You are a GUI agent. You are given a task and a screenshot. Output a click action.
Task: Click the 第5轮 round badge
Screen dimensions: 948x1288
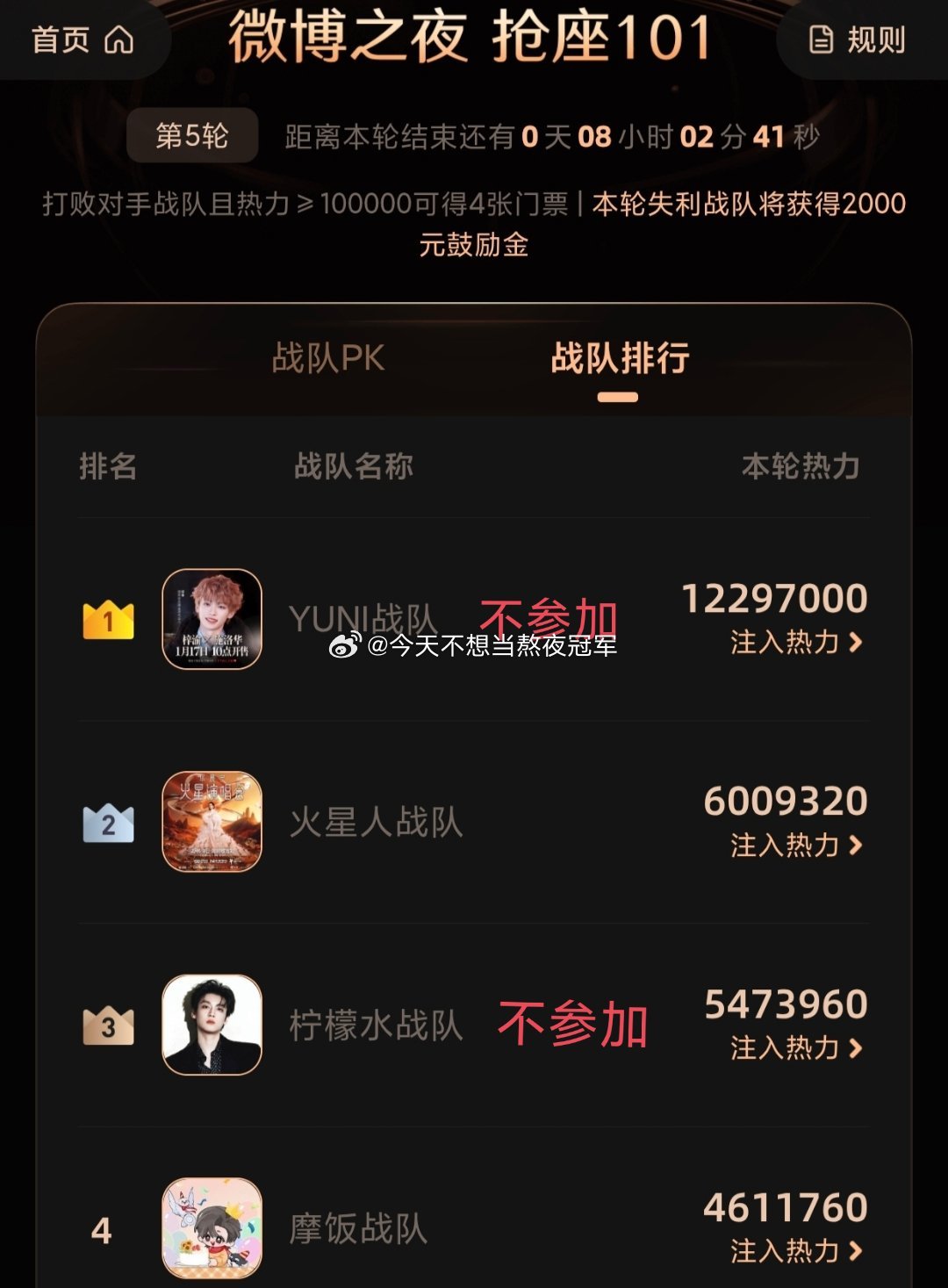pos(191,136)
